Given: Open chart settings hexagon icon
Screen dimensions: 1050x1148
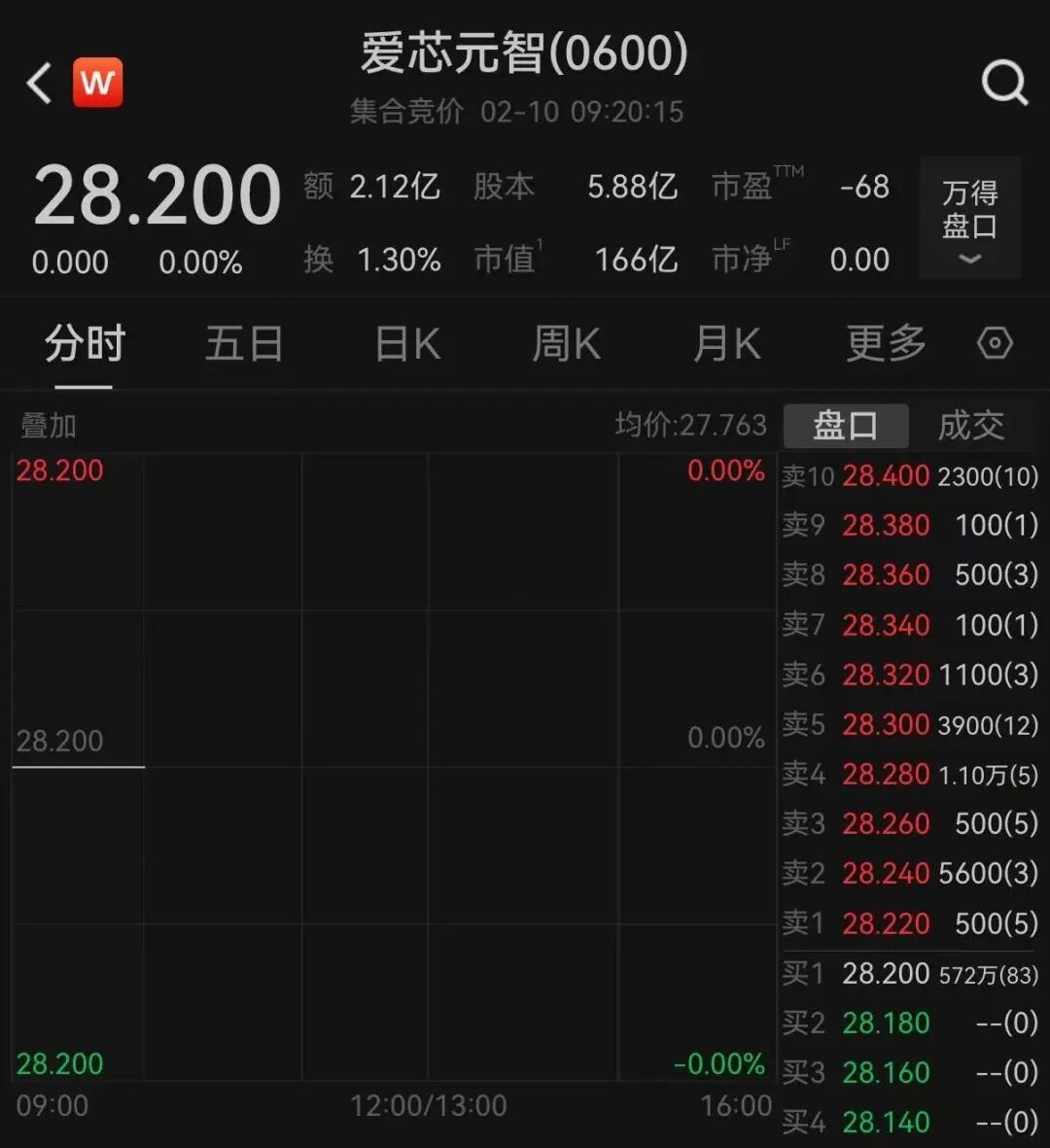Looking at the screenshot, I should click(995, 344).
